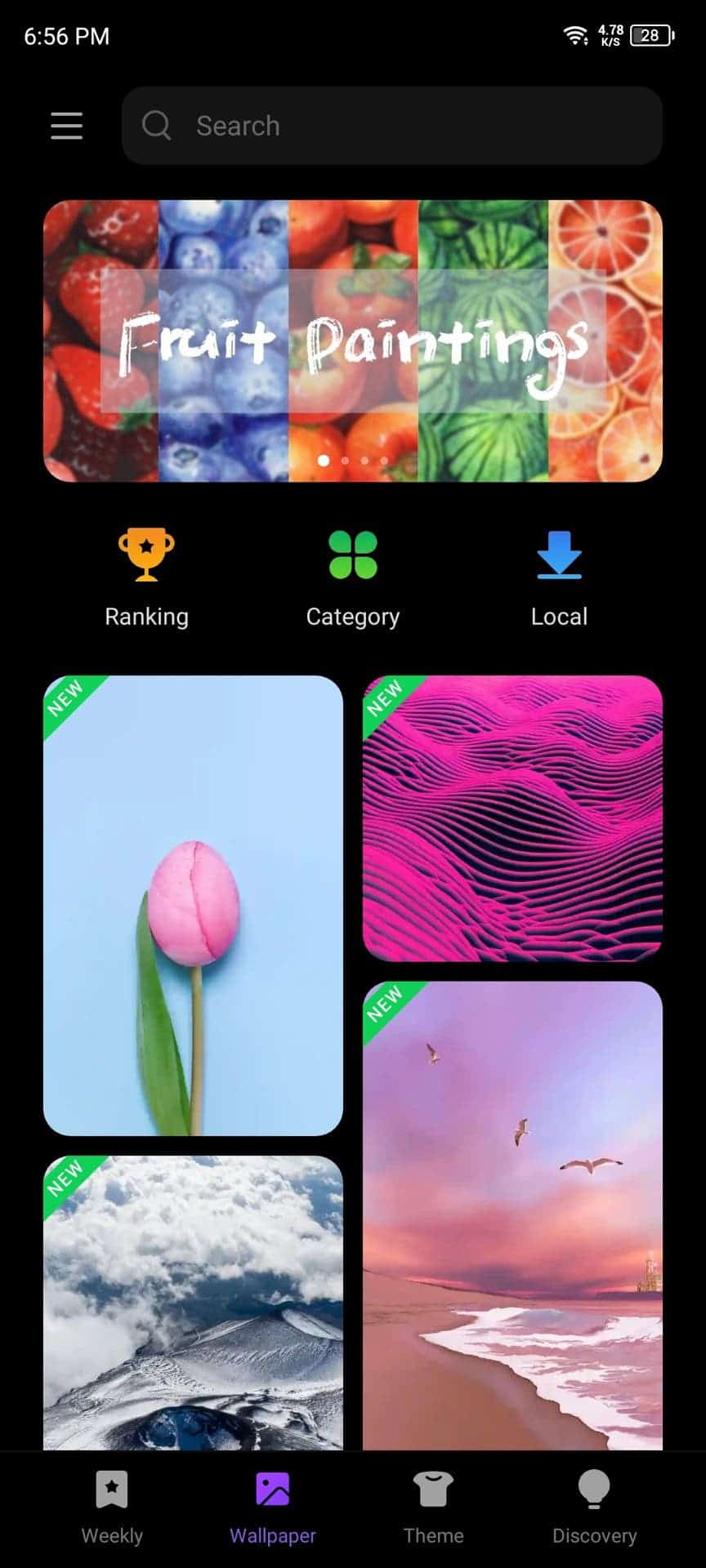Switch to the Discovery tab
The height and width of the screenshot is (1568, 706).
[x=594, y=1508]
